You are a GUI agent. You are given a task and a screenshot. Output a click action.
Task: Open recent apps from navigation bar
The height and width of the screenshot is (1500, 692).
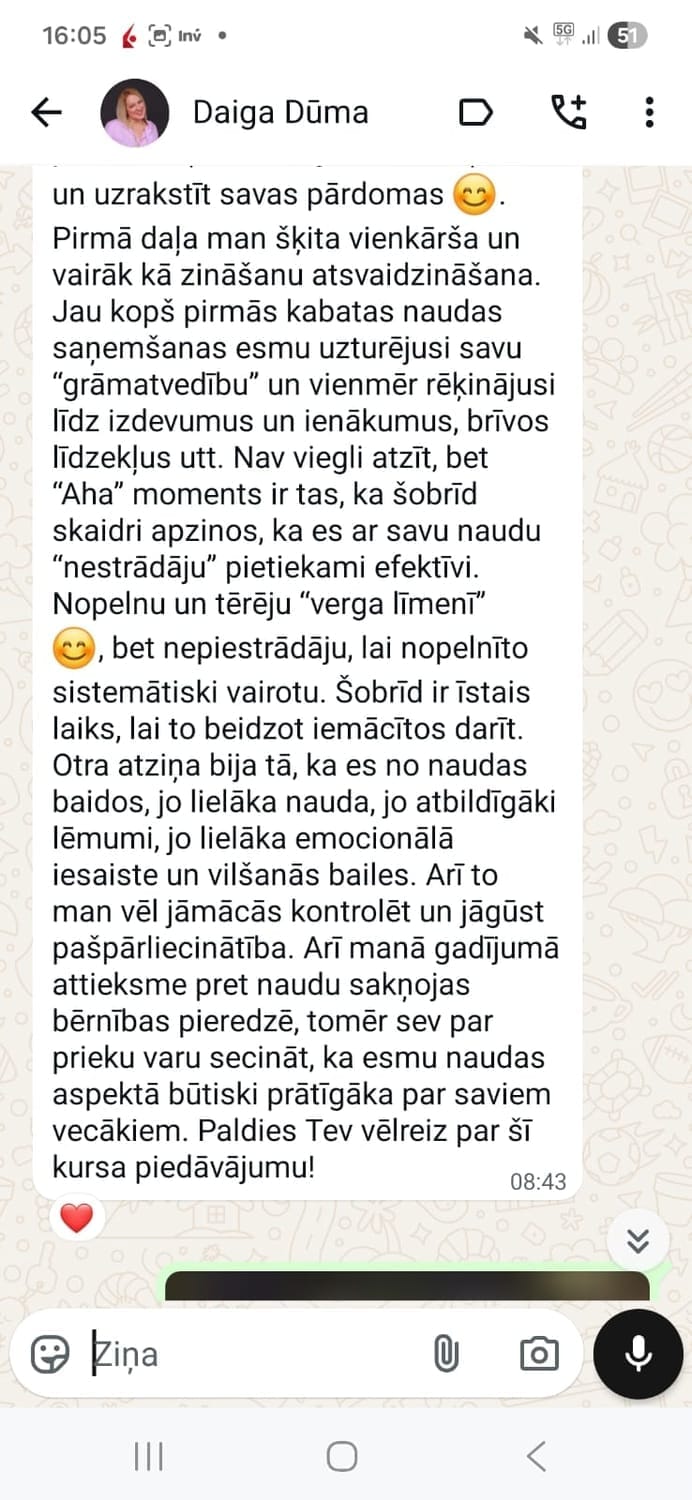coord(148,1457)
